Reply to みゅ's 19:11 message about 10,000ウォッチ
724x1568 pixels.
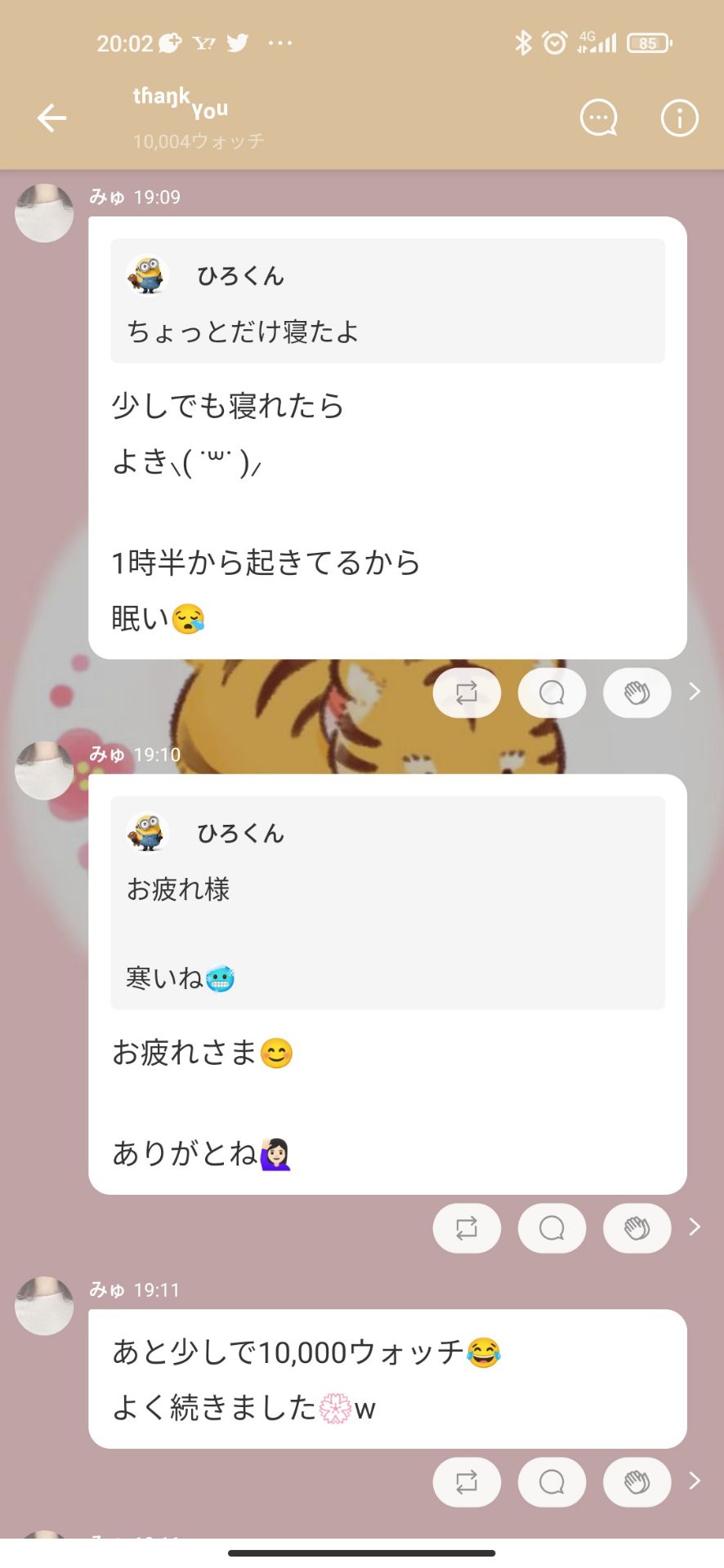click(x=552, y=1482)
